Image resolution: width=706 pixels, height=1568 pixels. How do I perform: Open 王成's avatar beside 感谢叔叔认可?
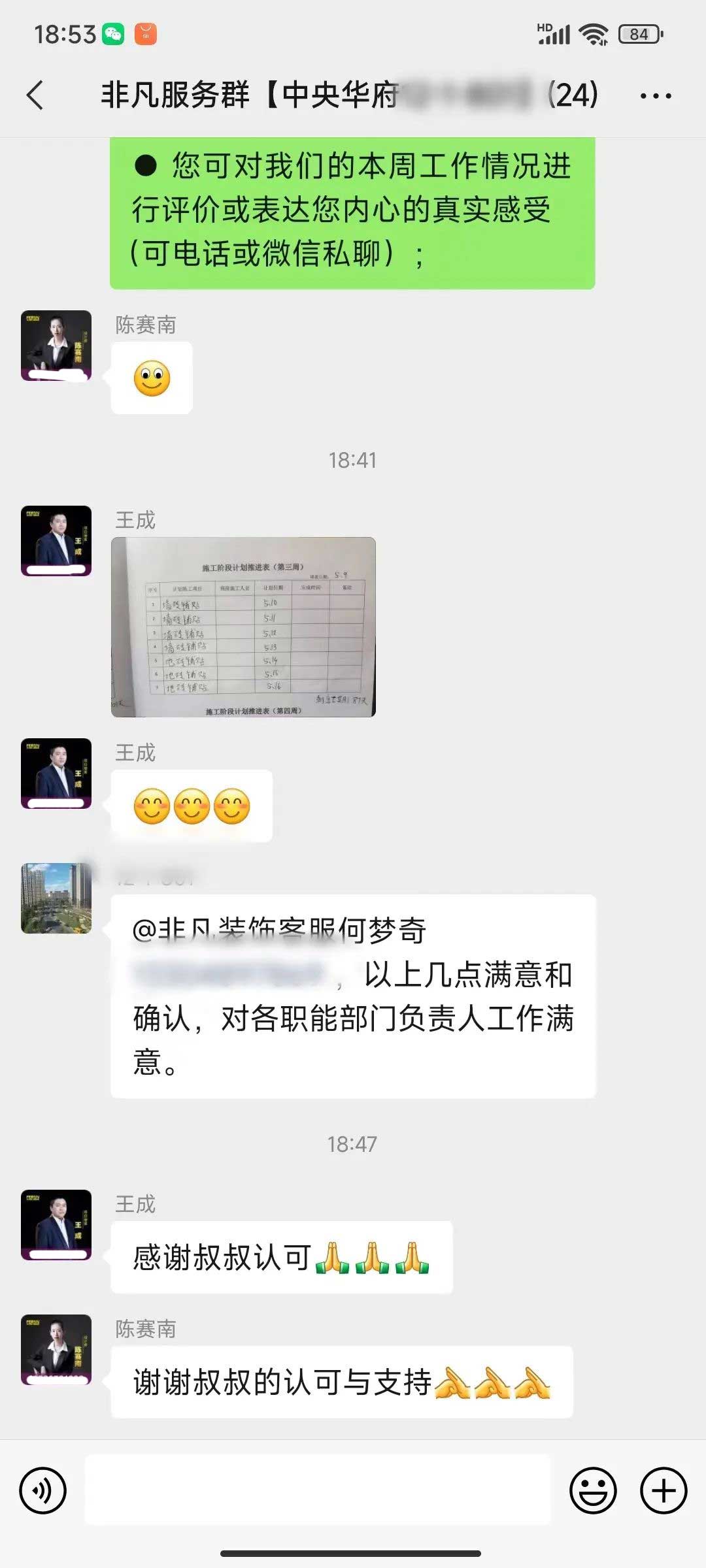[x=56, y=1224]
